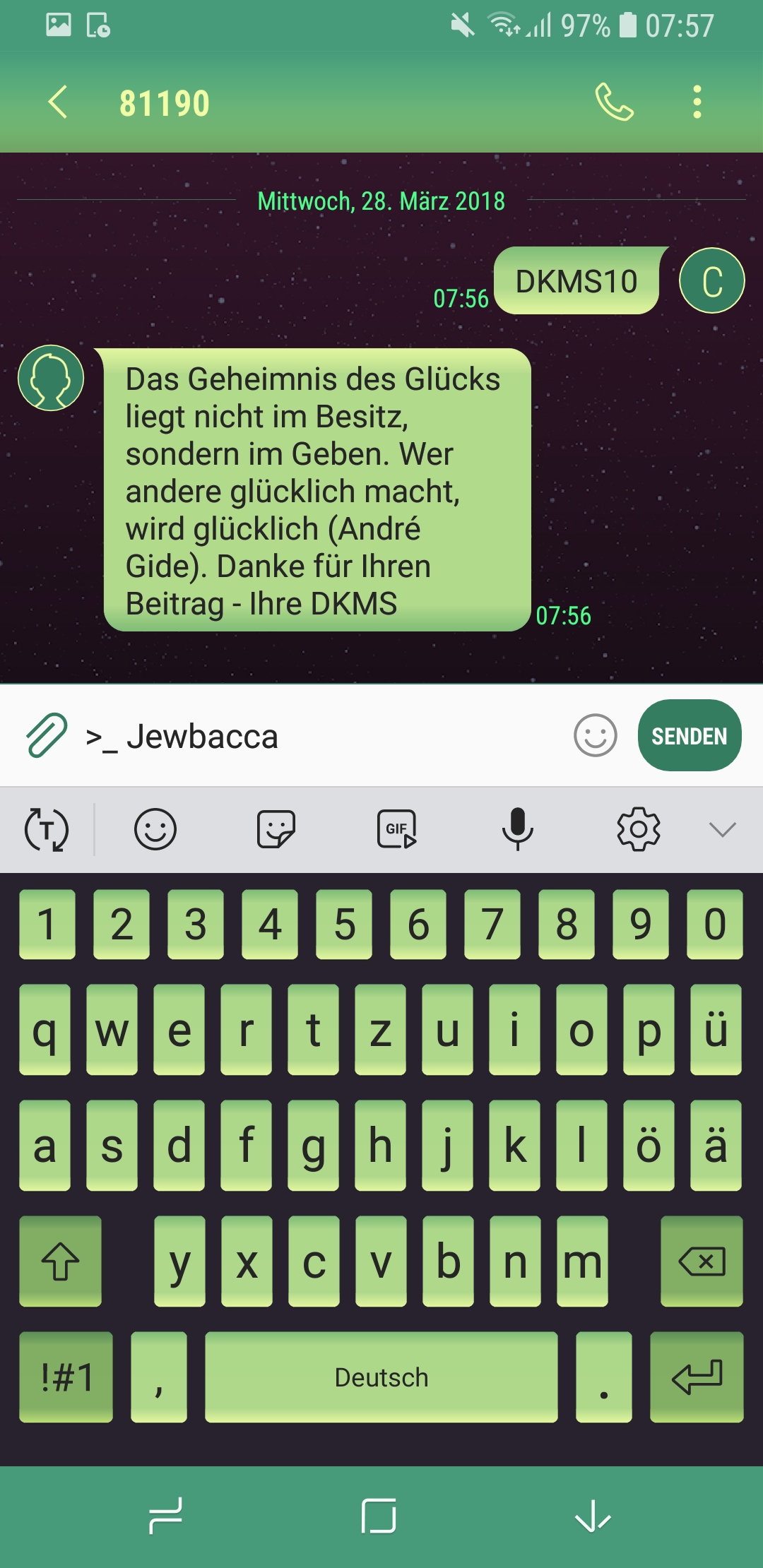
Task: Send the message with SENDEN
Action: point(690,735)
